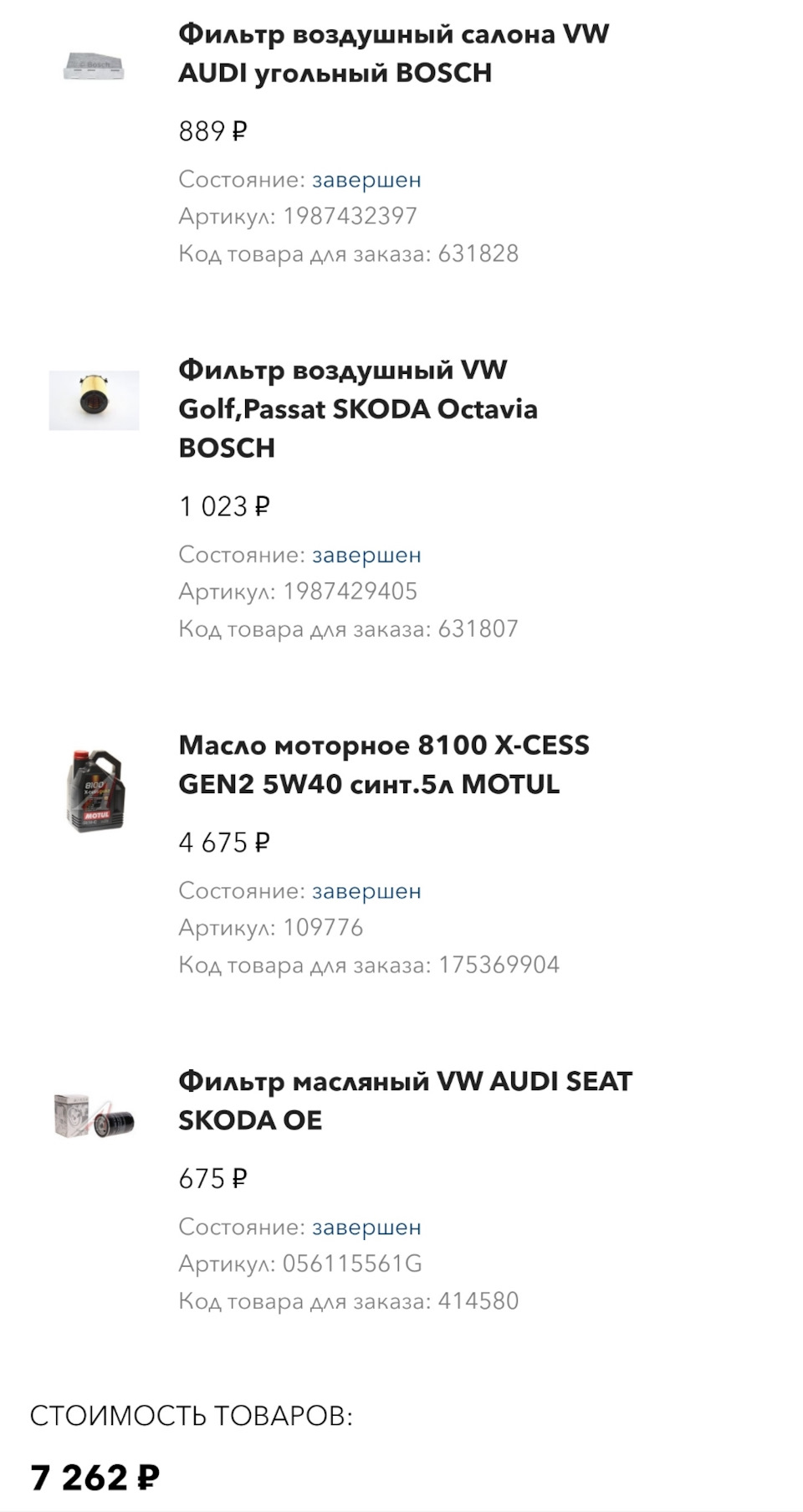
Task: Tap the MOTUL oil canister thumbnail
Action: pyautogui.click(x=95, y=790)
